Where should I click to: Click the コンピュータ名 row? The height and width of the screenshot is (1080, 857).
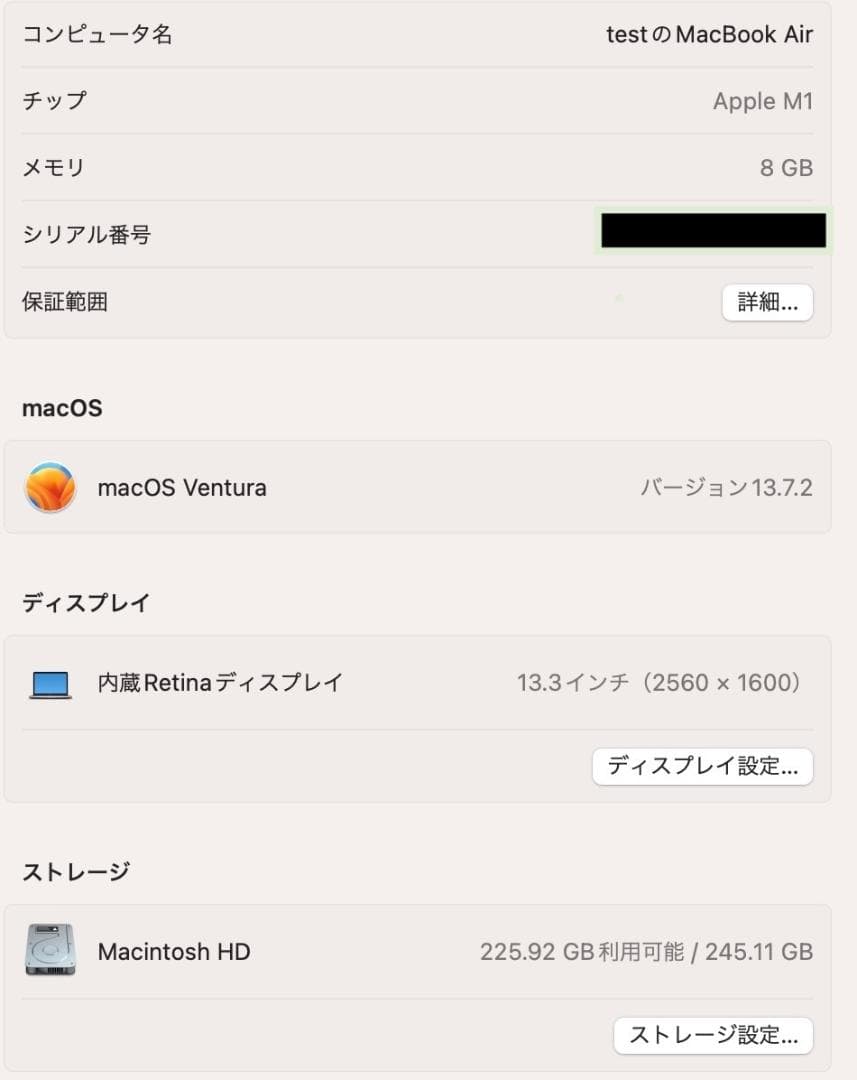[x=96, y=34]
